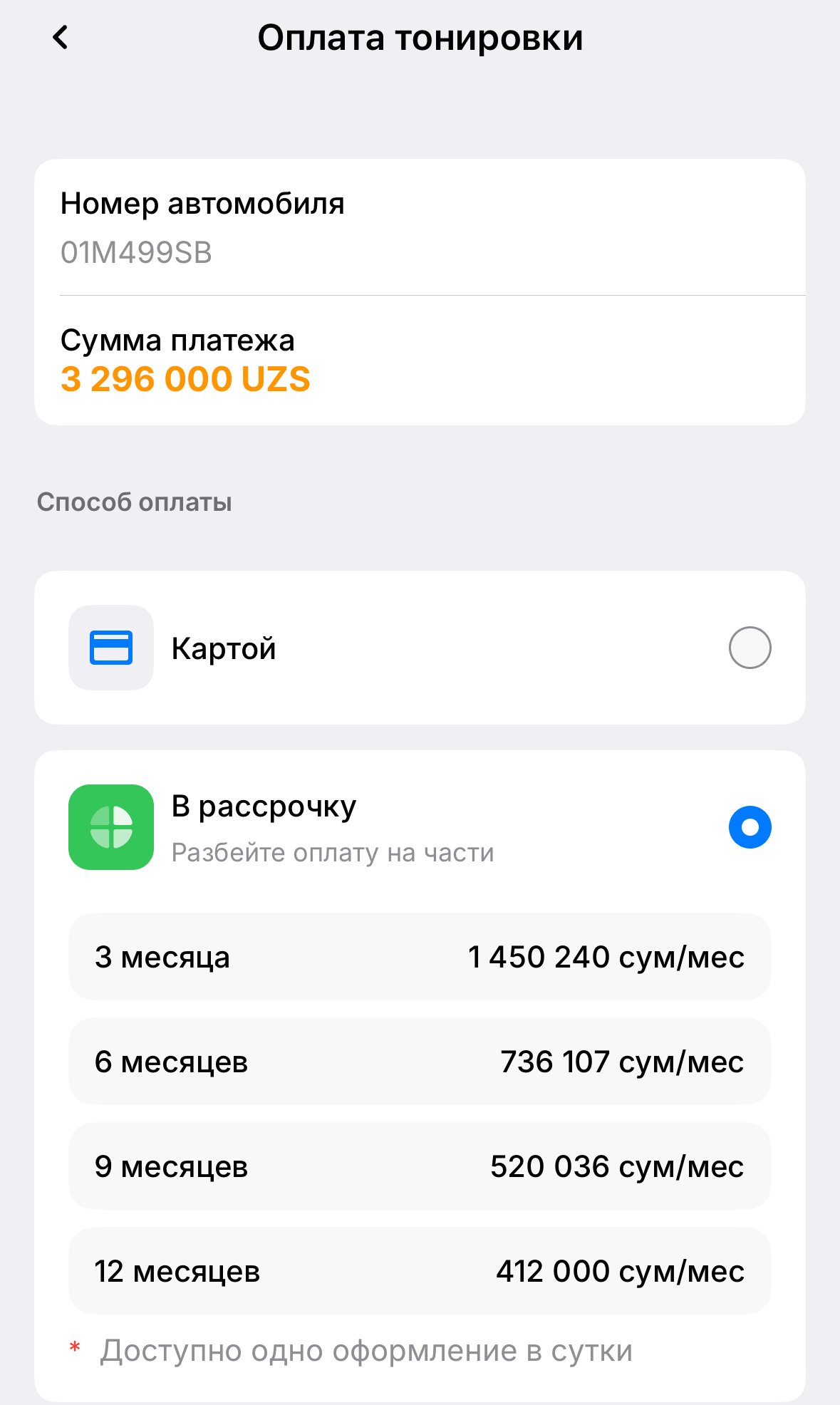
Task: Choose the 3 месяца installment plan
Action: click(420, 957)
